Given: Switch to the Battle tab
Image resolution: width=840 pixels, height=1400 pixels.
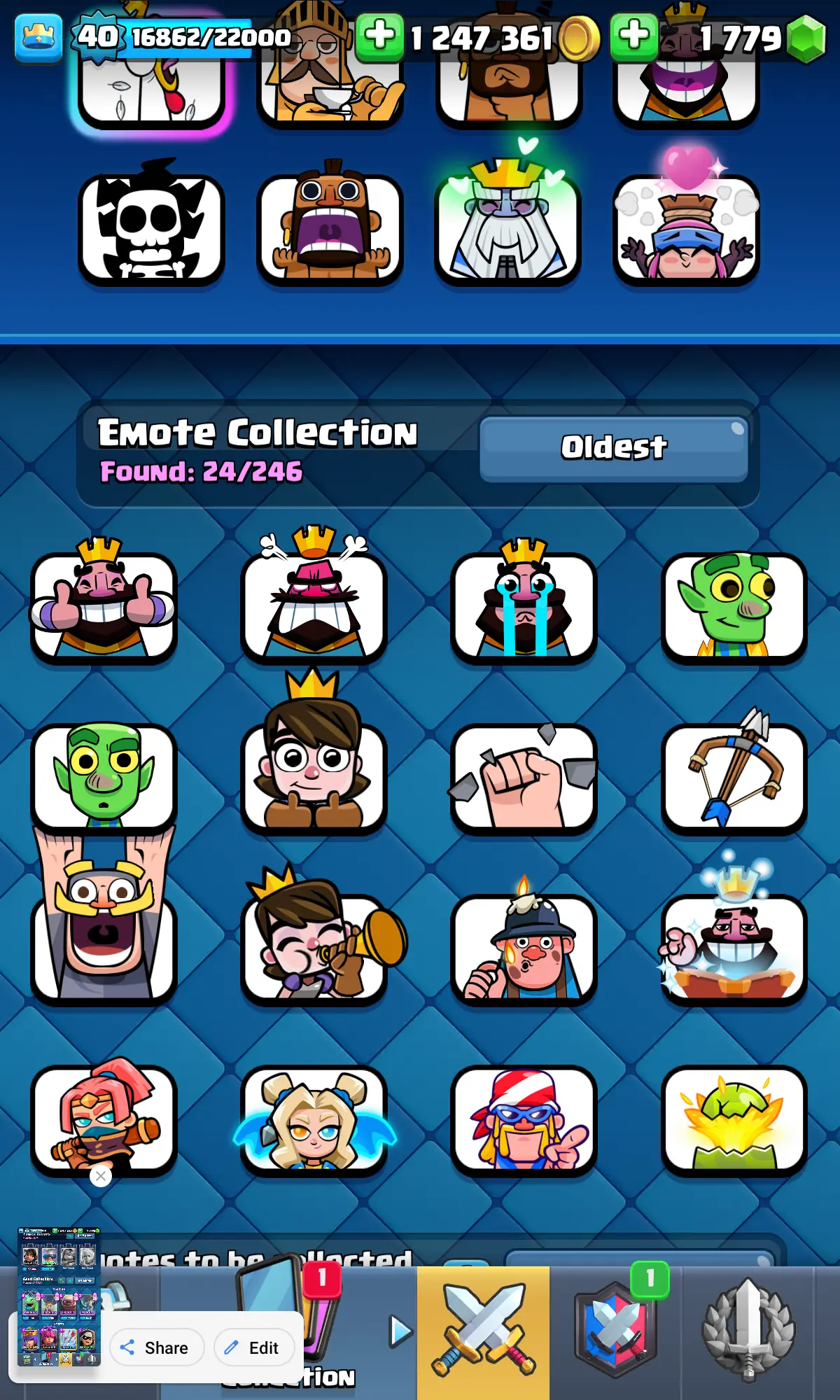Looking at the screenshot, I should point(483,1330).
